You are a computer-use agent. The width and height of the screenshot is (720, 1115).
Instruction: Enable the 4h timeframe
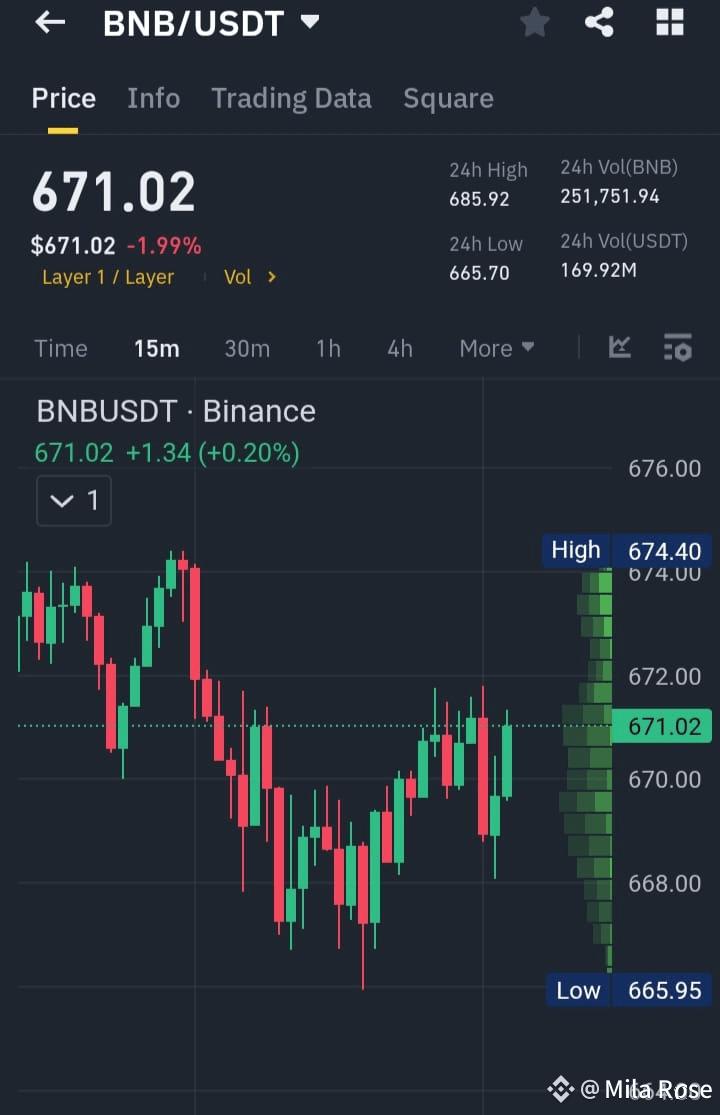click(399, 348)
